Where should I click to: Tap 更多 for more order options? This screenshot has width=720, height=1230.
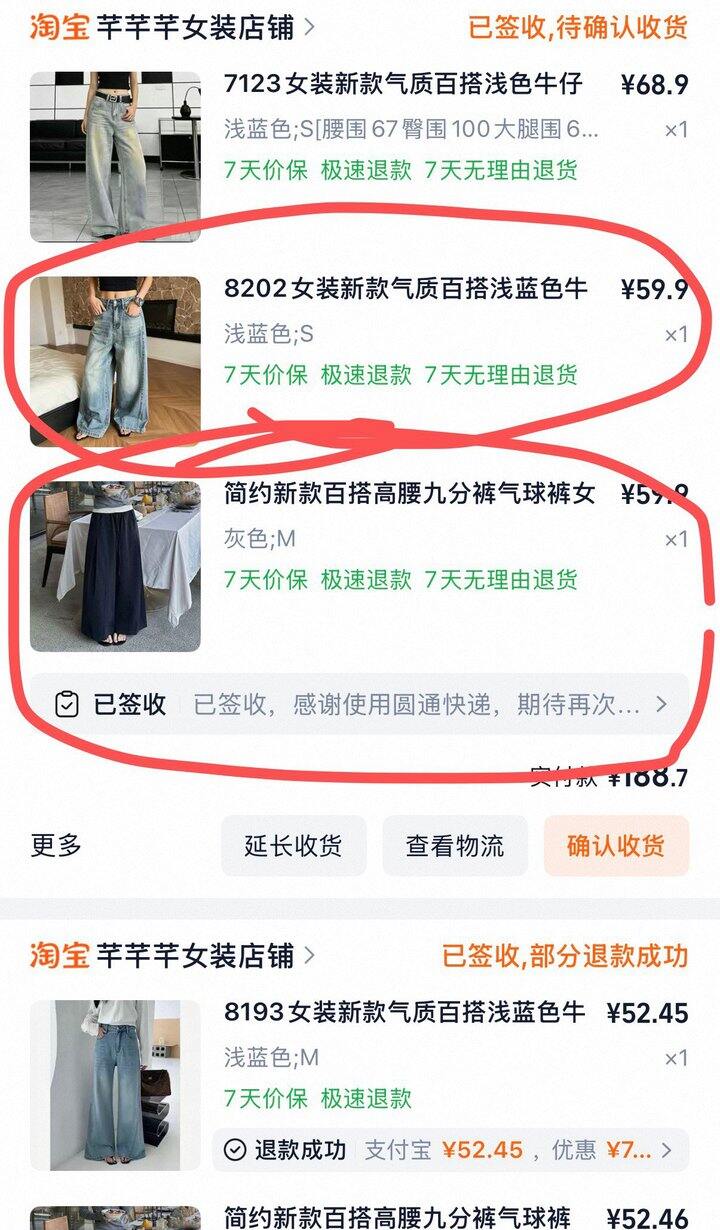point(56,845)
